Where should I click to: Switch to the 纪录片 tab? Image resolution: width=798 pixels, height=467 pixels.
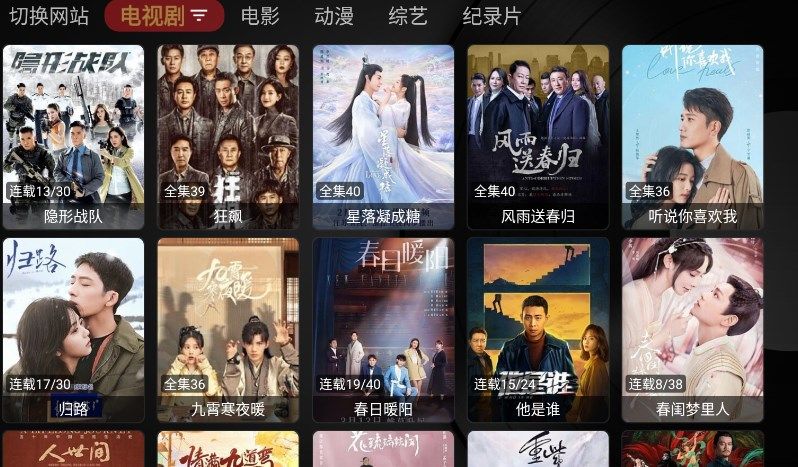pyautogui.click(x=492, y=16)
